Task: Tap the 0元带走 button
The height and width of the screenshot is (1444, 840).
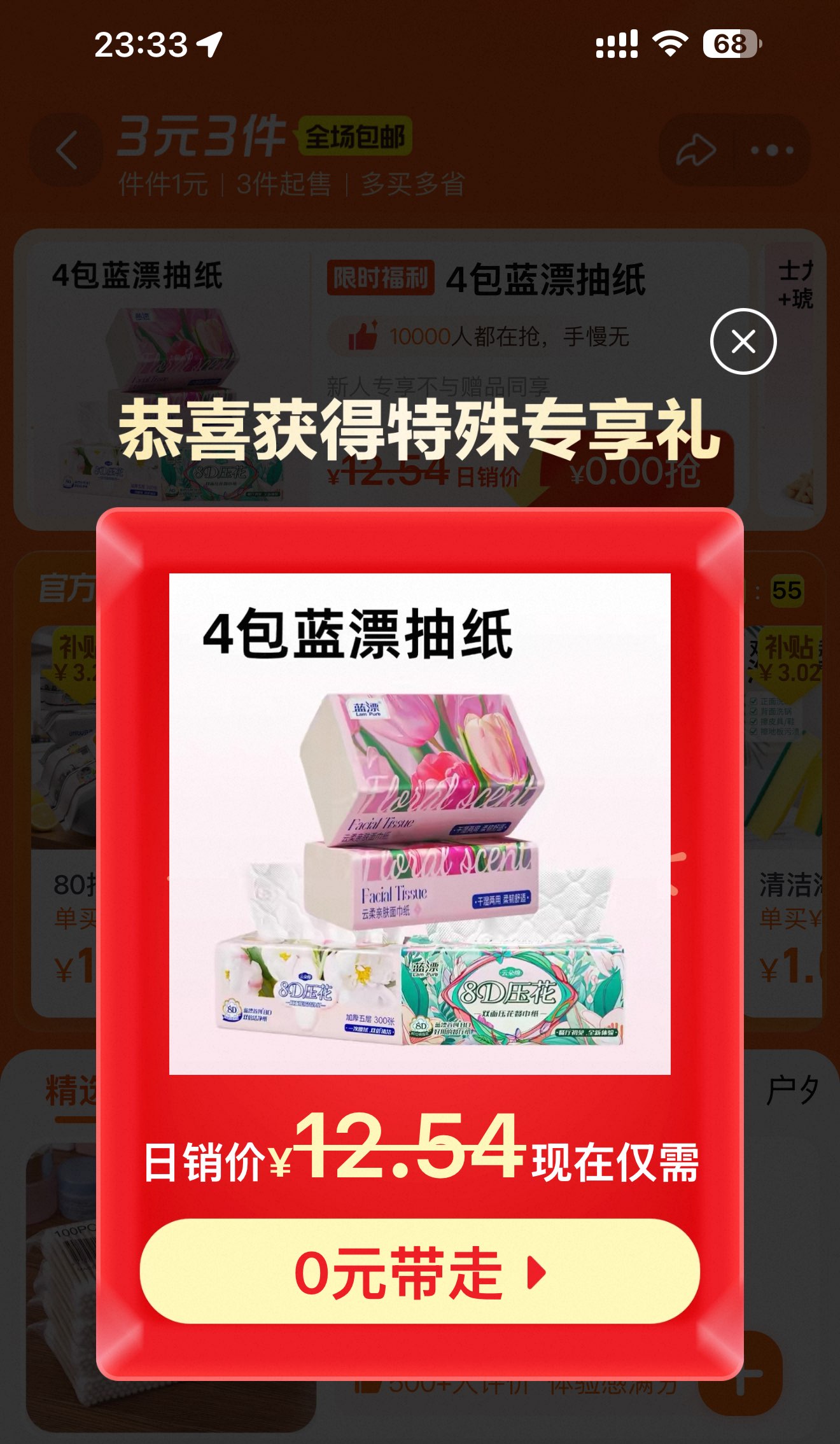Action: coord(420,1272)
